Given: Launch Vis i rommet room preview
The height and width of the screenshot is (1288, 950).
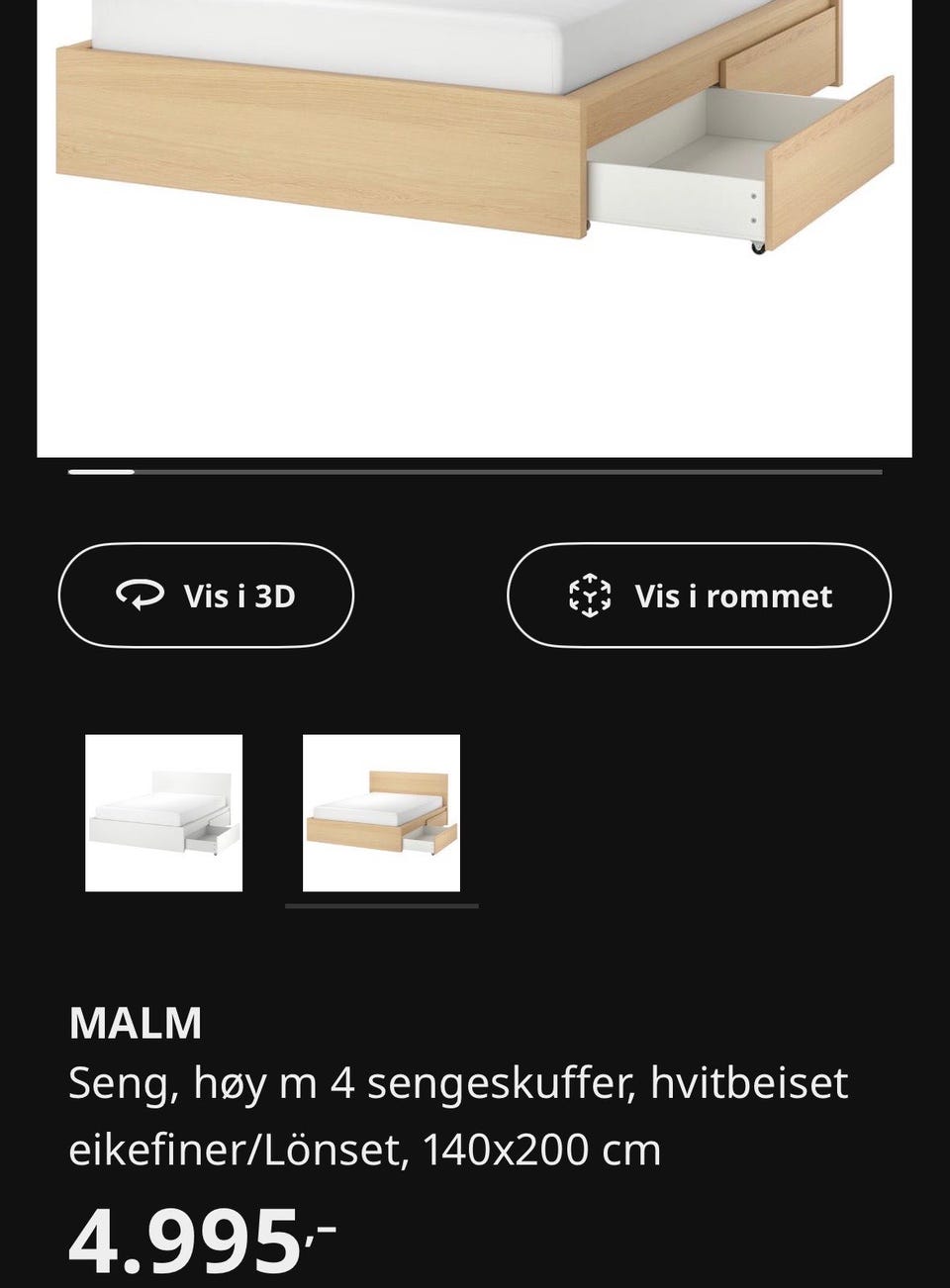Looking at the screenshot, I should 698,596.
